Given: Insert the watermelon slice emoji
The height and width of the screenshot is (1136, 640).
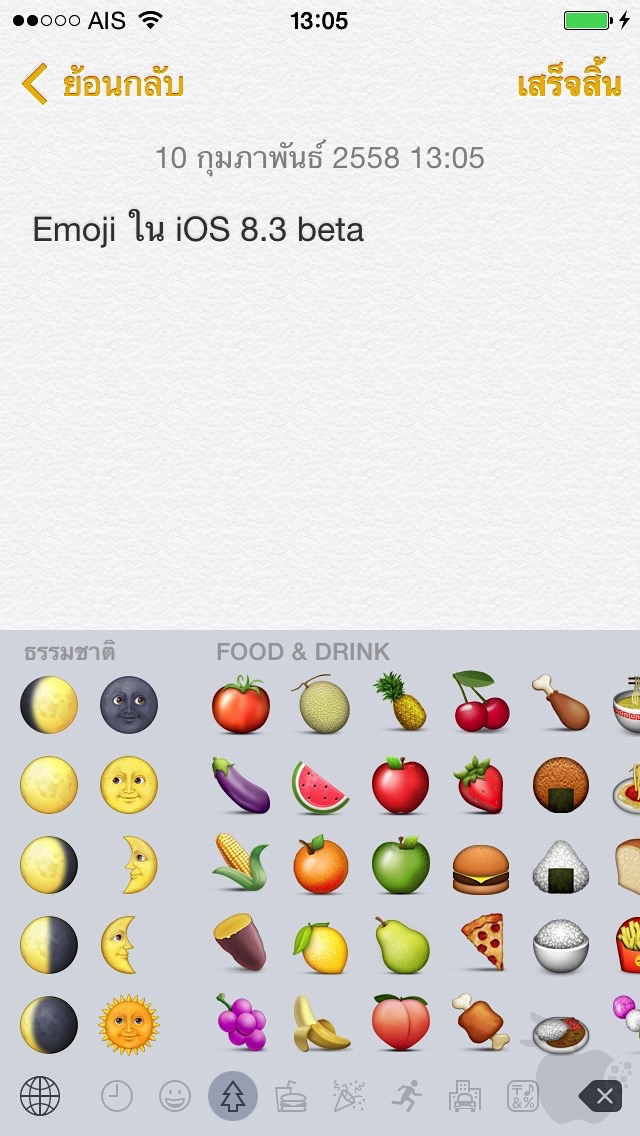Looking at the screenshot, I should (x=320, y=785).
